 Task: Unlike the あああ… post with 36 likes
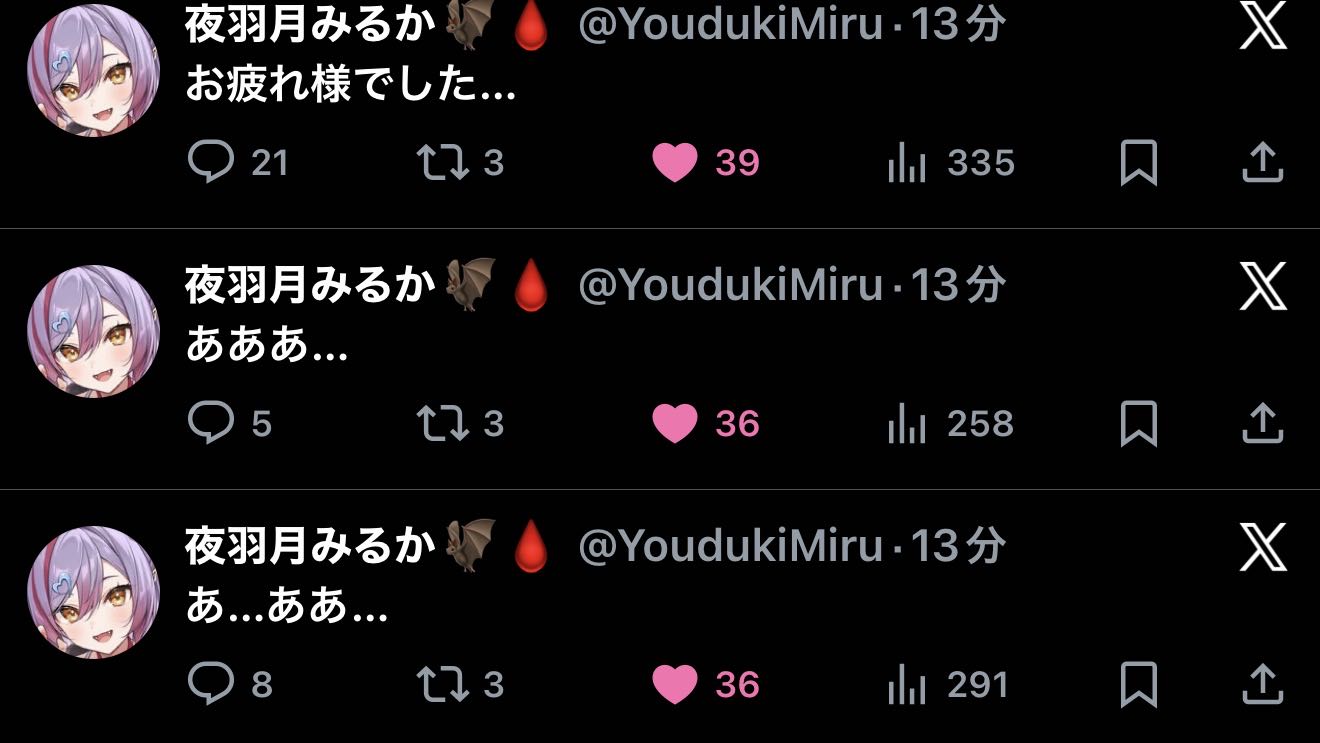point(675,423)
